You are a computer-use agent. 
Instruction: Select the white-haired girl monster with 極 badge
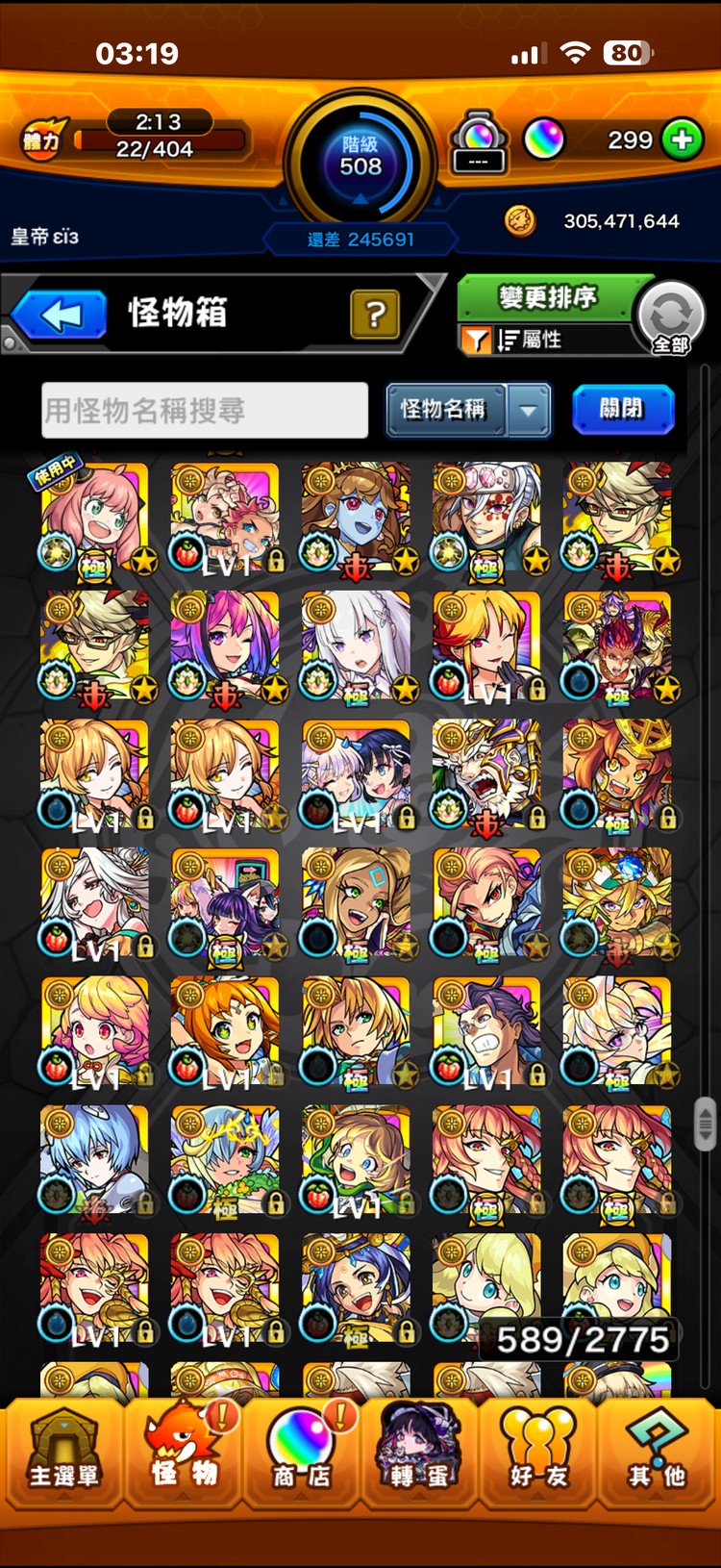[356, 647]
